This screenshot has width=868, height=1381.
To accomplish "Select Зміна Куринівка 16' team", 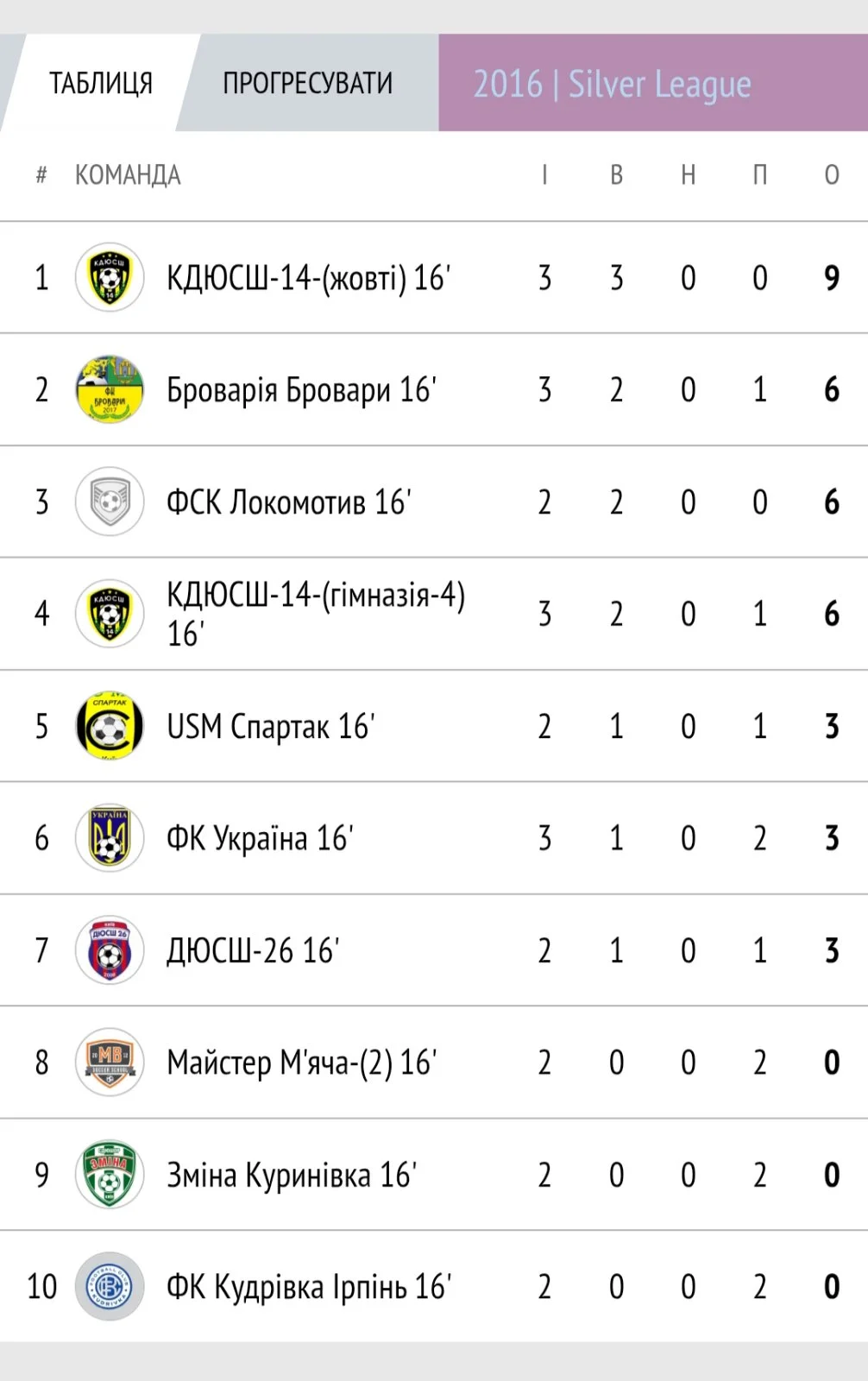I will 291,1175.
